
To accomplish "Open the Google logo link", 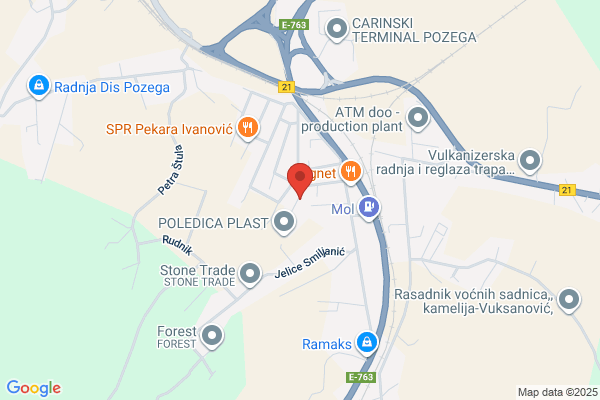I will (x=34, y=388).
